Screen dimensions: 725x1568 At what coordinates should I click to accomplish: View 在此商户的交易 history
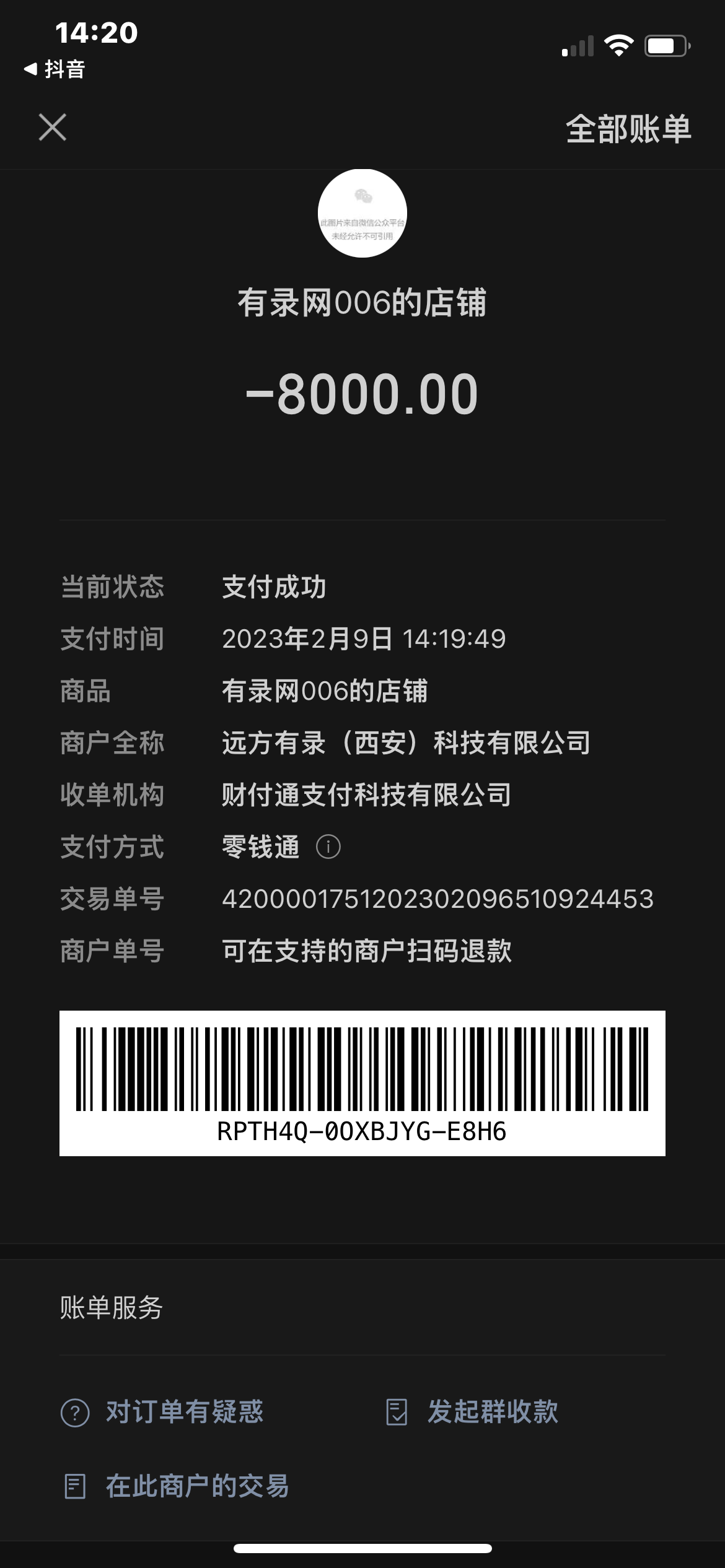tap(177, 1486)
